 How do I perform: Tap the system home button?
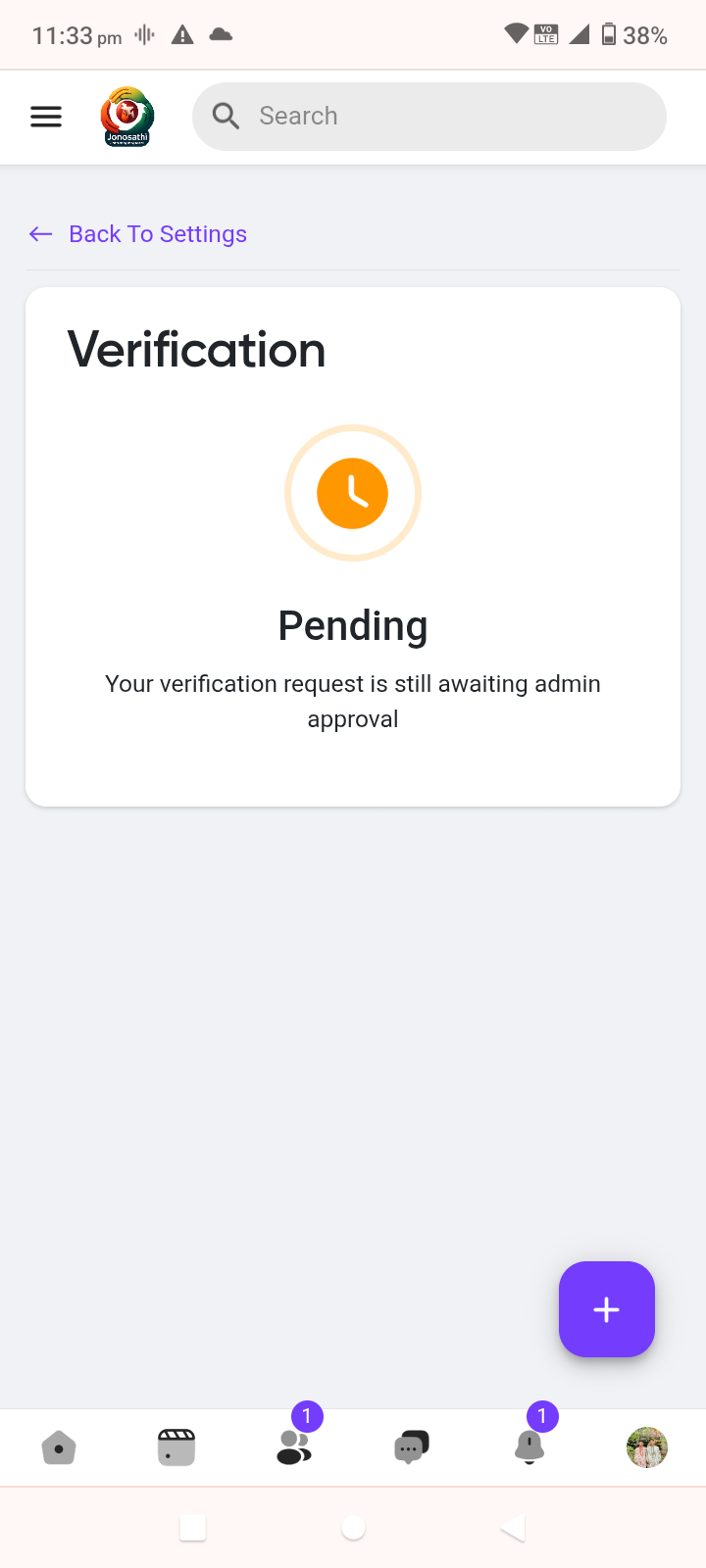point(353,1527)
